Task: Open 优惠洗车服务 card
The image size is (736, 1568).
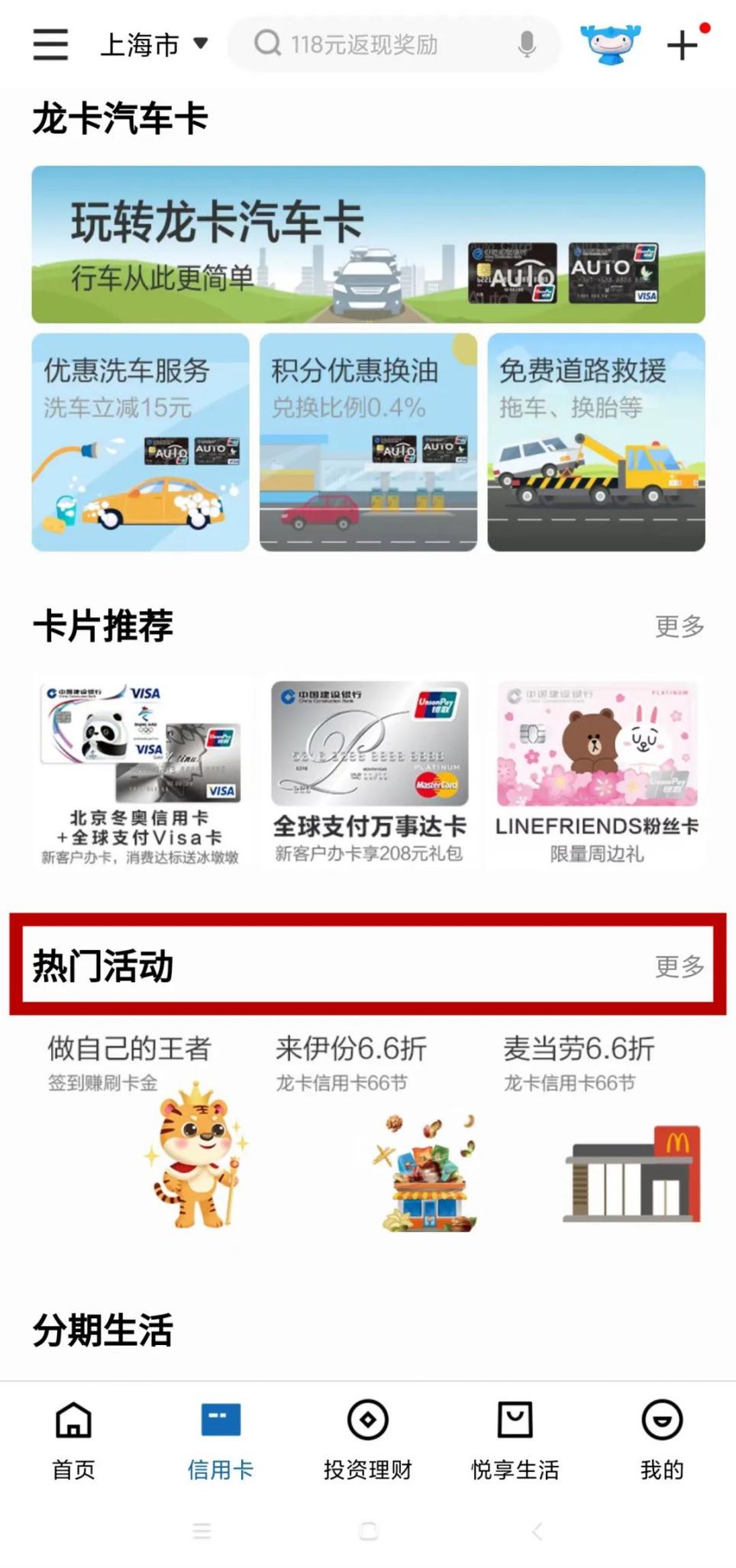Action: 140,441
